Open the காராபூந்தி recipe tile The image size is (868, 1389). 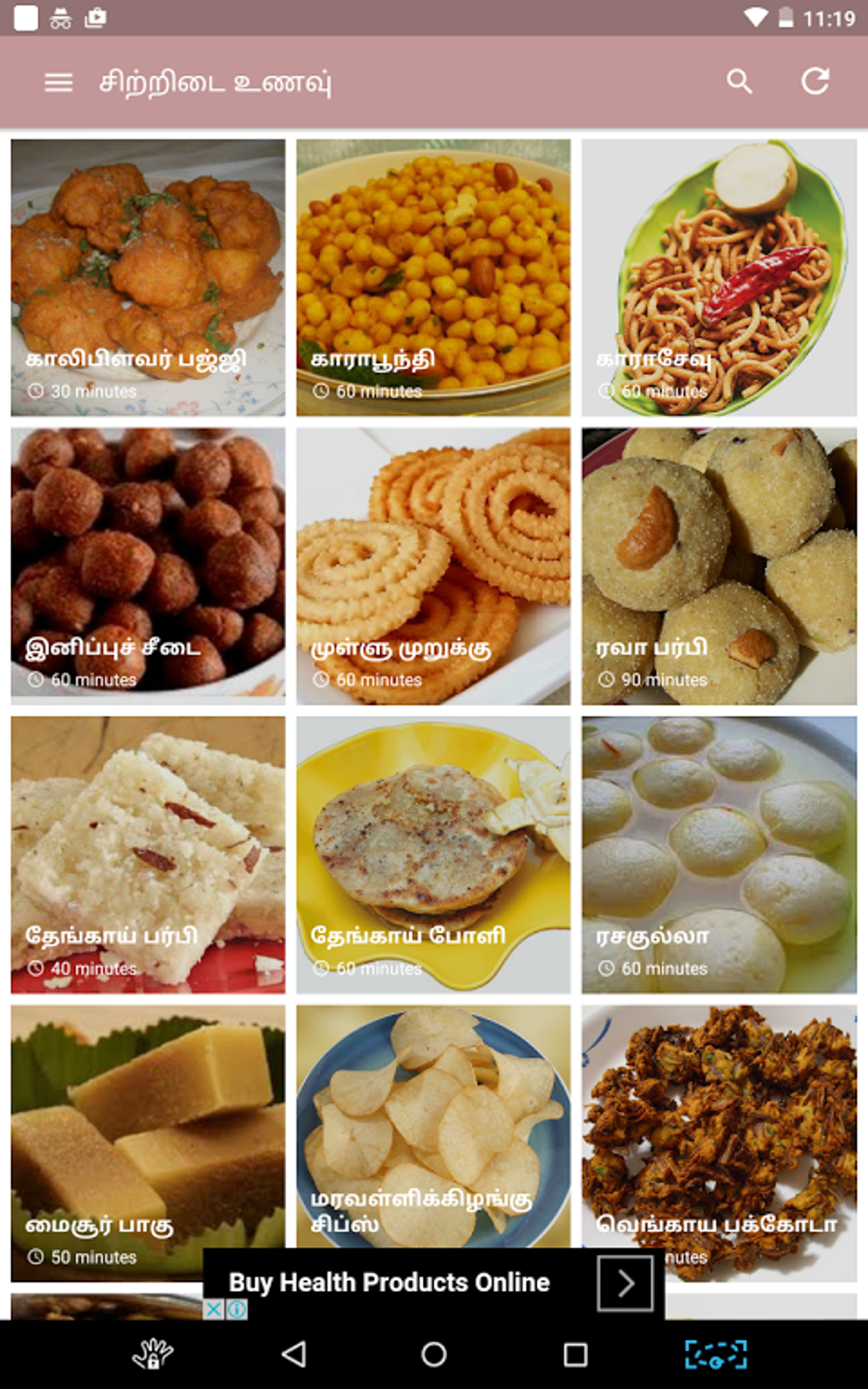pos(433,277)
